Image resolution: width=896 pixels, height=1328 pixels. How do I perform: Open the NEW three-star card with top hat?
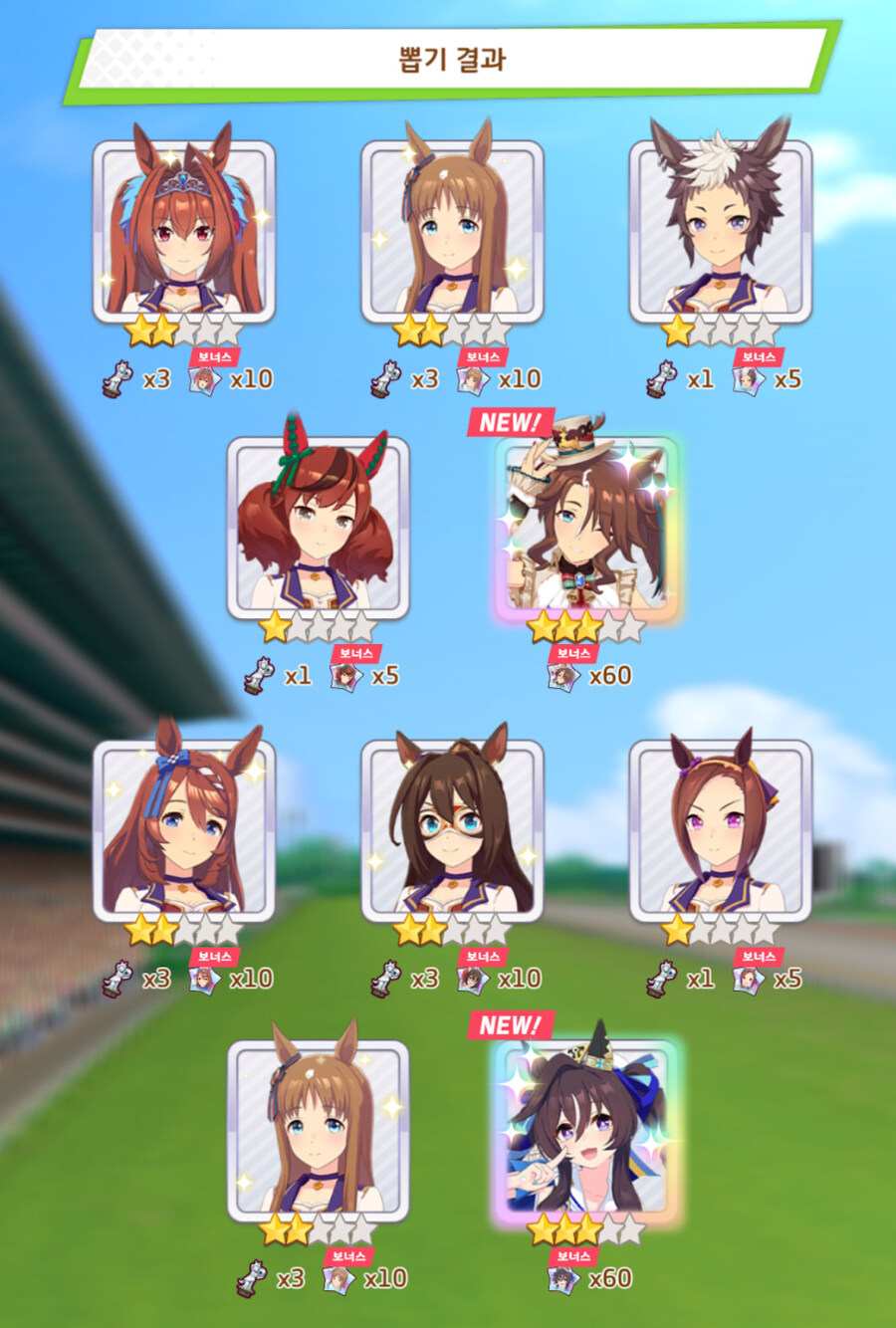tap(586, 526)
